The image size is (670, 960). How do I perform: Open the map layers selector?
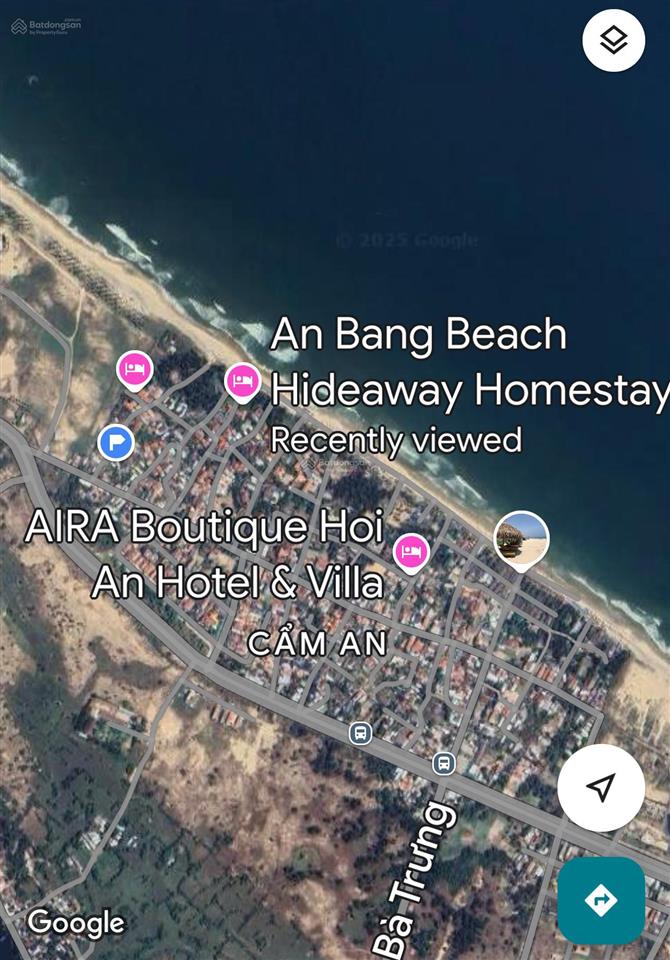click(x=613, y=41)
